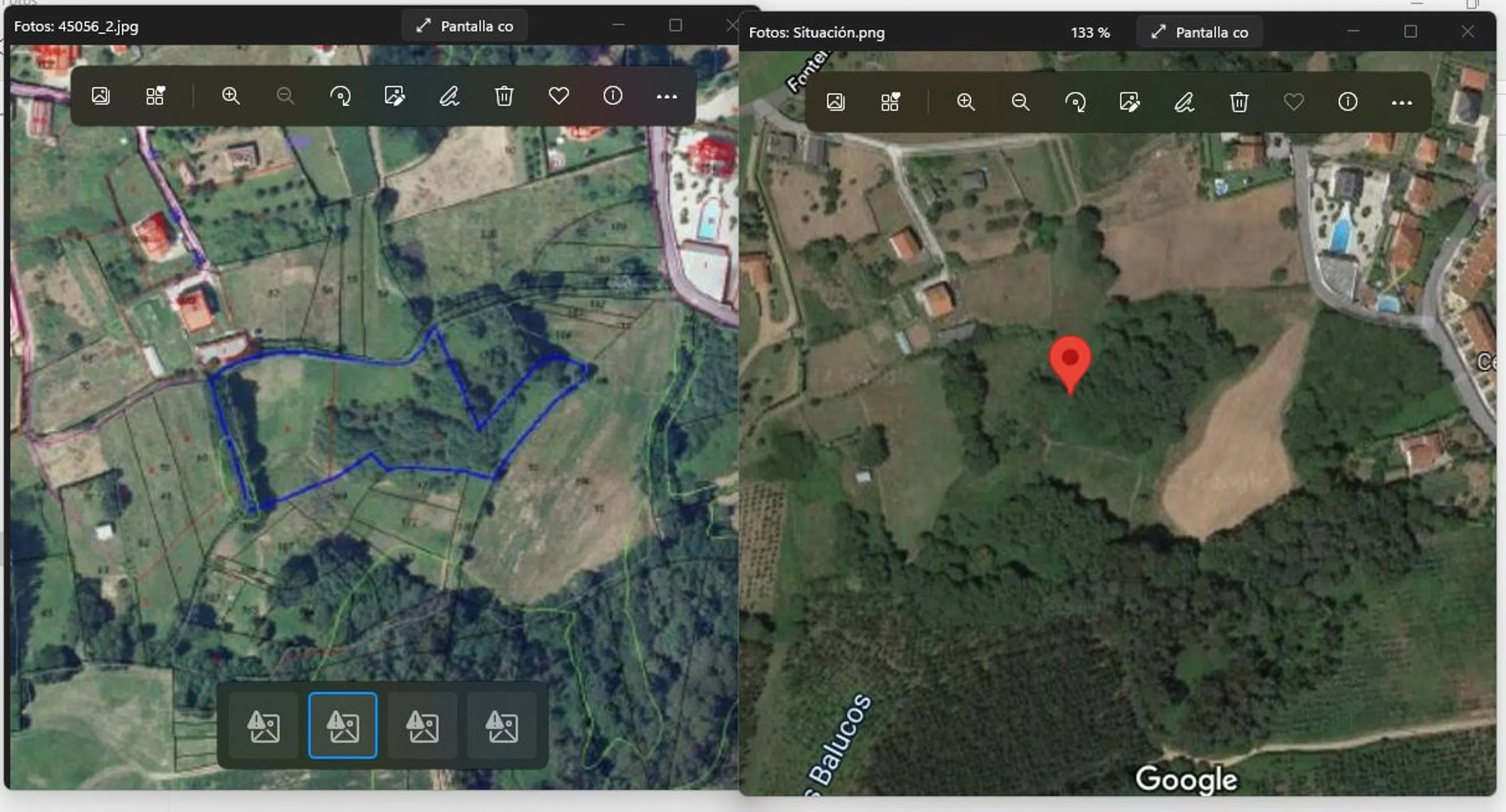The image size is (1506, 812).
Task: Show file info for 45056_2.jpg
Action: [613, 96]
